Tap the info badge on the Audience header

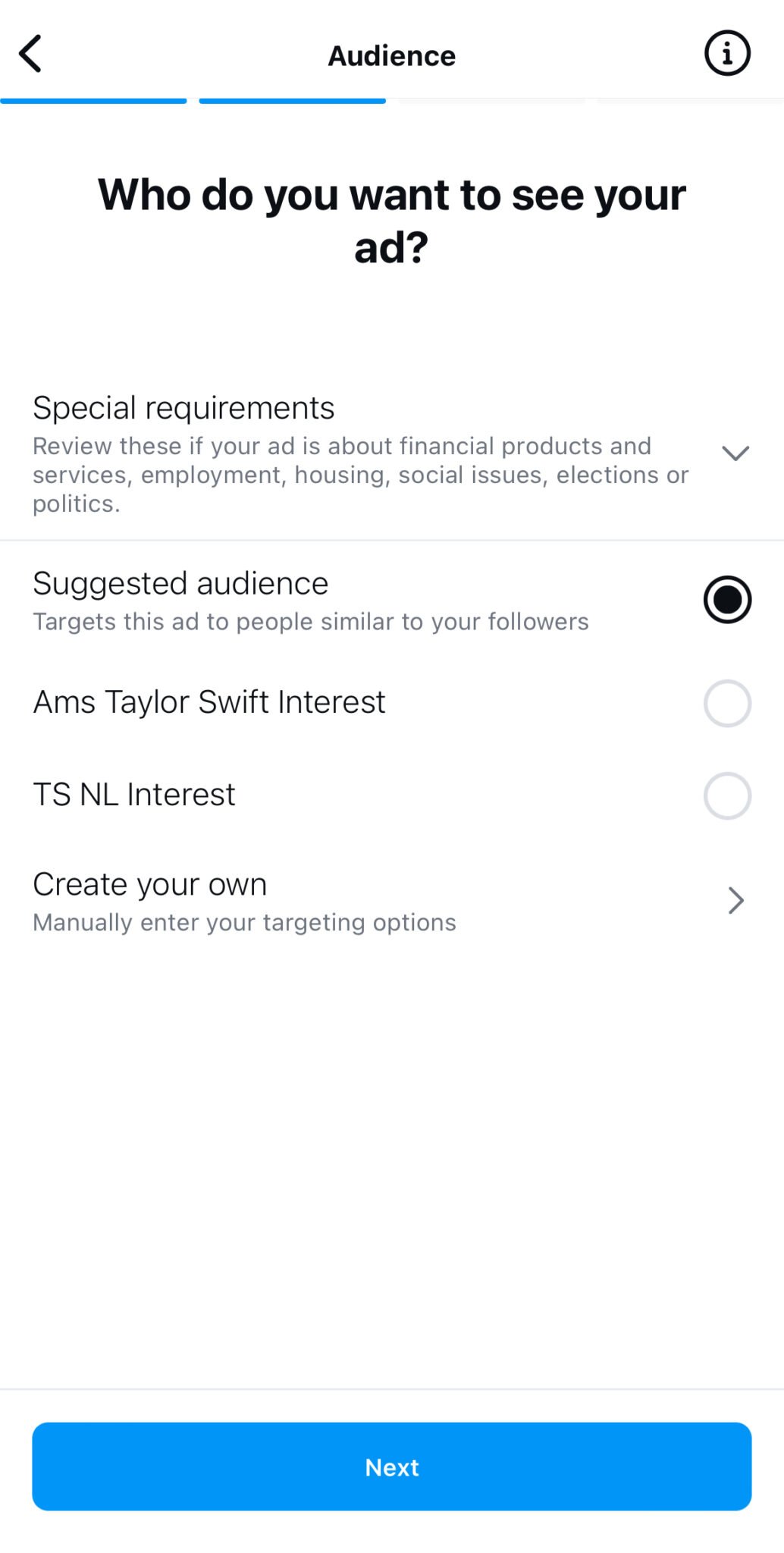coord(726,53)
